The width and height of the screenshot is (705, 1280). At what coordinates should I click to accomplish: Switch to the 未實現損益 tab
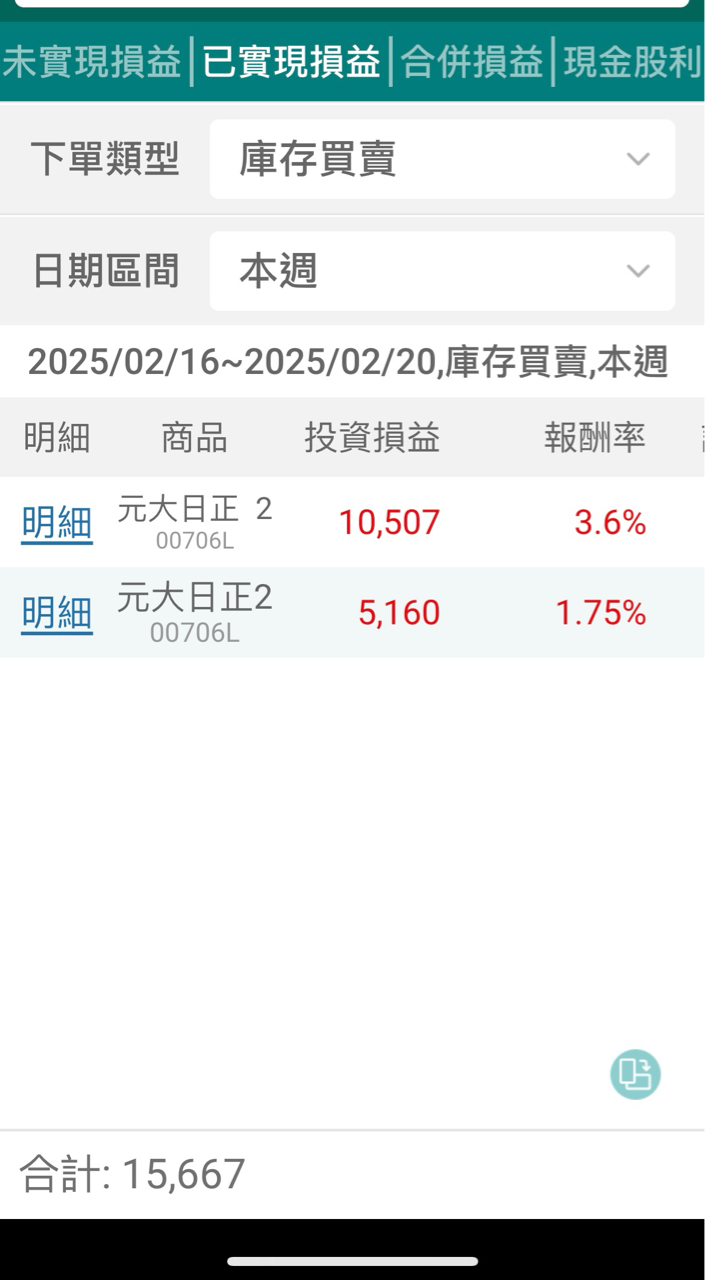point(92,62)
